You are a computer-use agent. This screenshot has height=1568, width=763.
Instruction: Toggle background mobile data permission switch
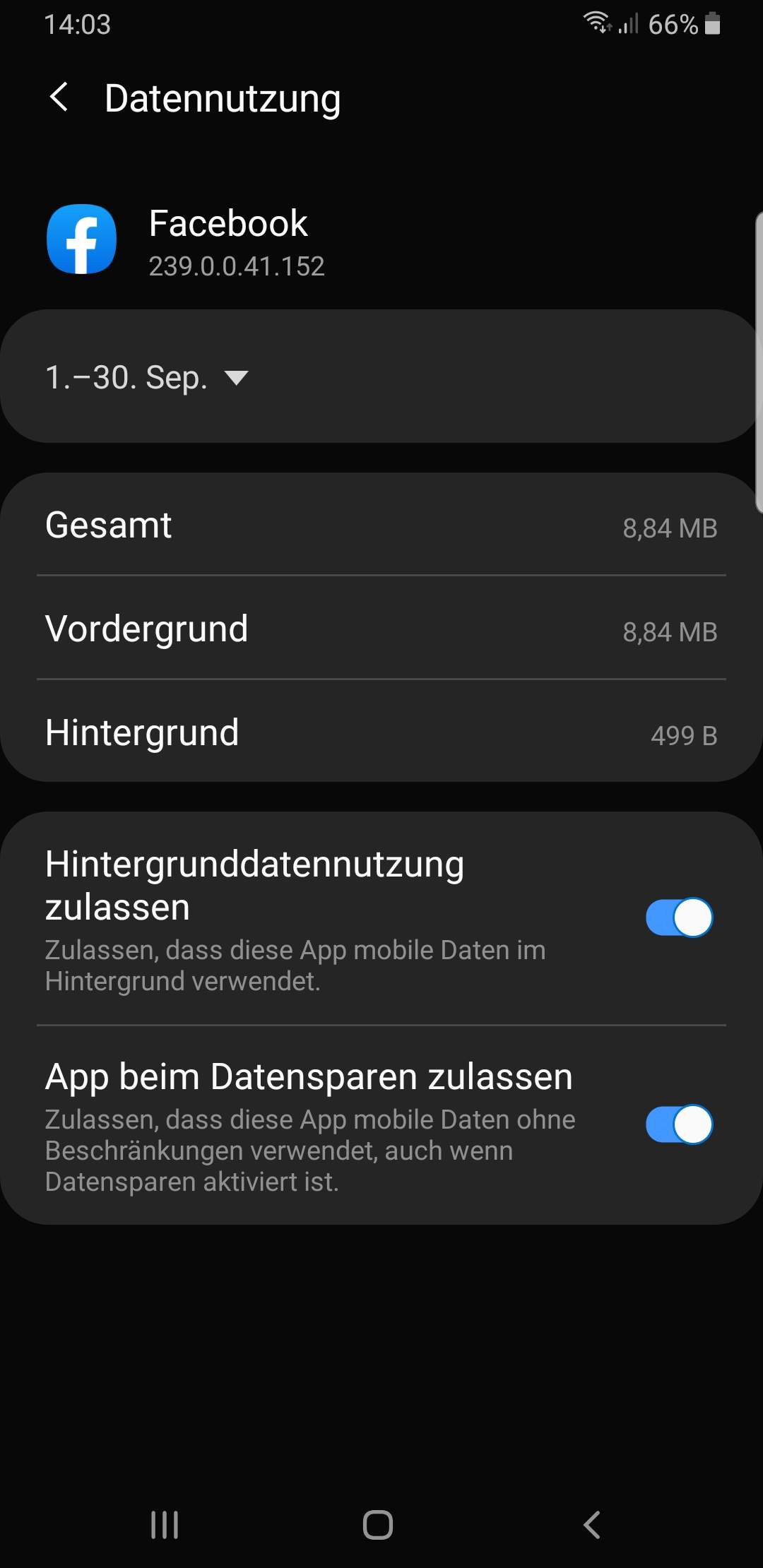(x=680, y=917)
